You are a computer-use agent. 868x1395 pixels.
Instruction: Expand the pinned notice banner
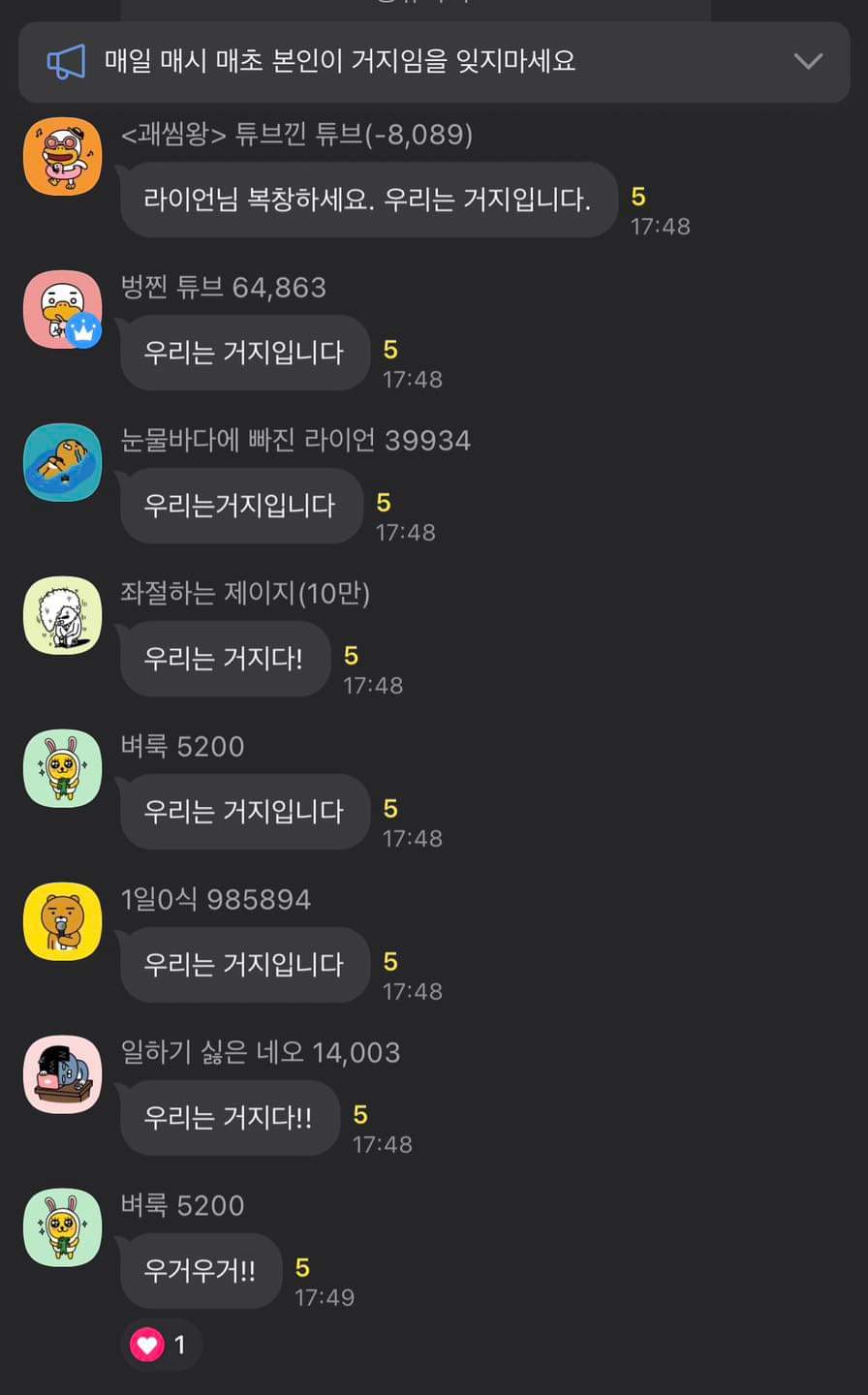tap(807, 62)
